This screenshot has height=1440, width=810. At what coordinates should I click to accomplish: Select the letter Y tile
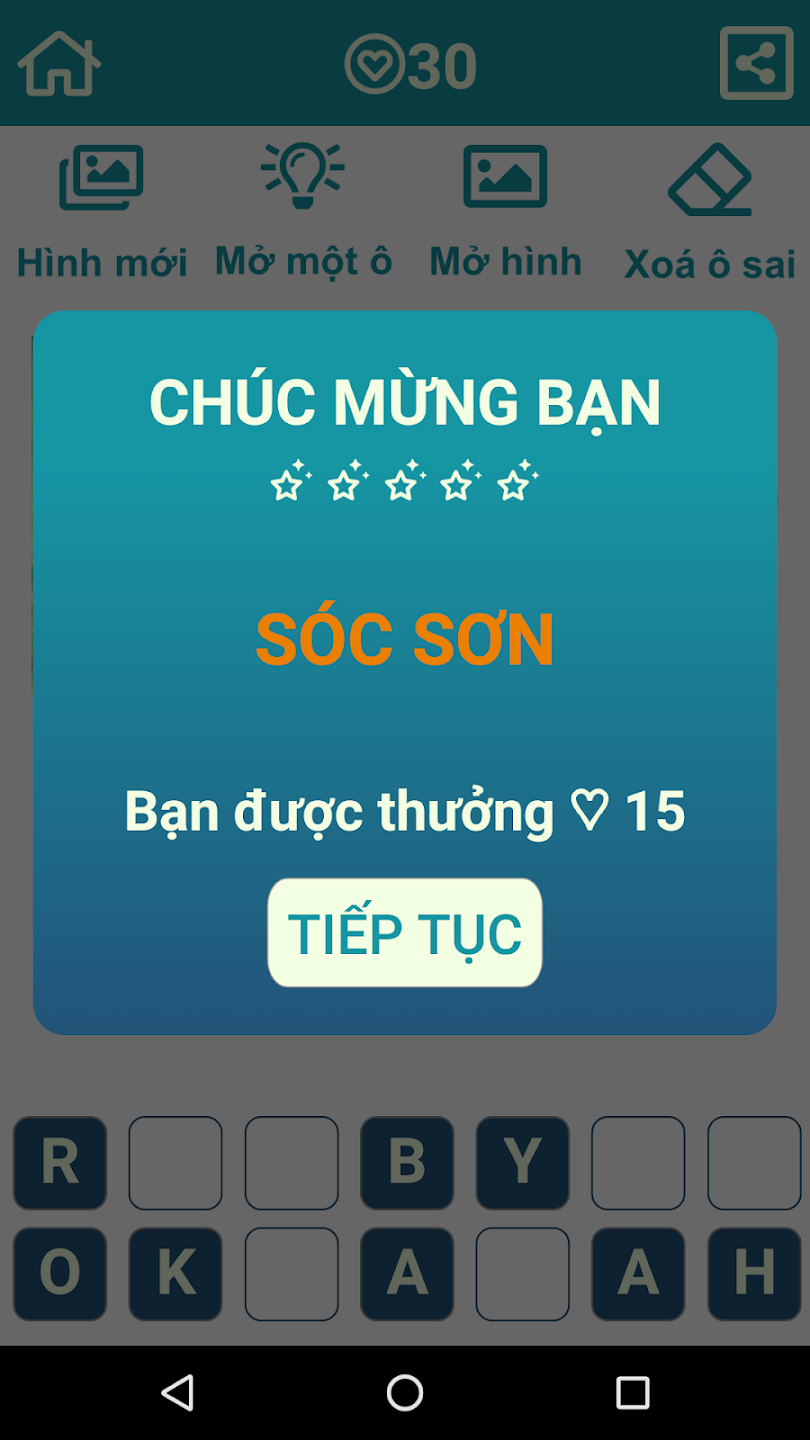[522, 1163]
